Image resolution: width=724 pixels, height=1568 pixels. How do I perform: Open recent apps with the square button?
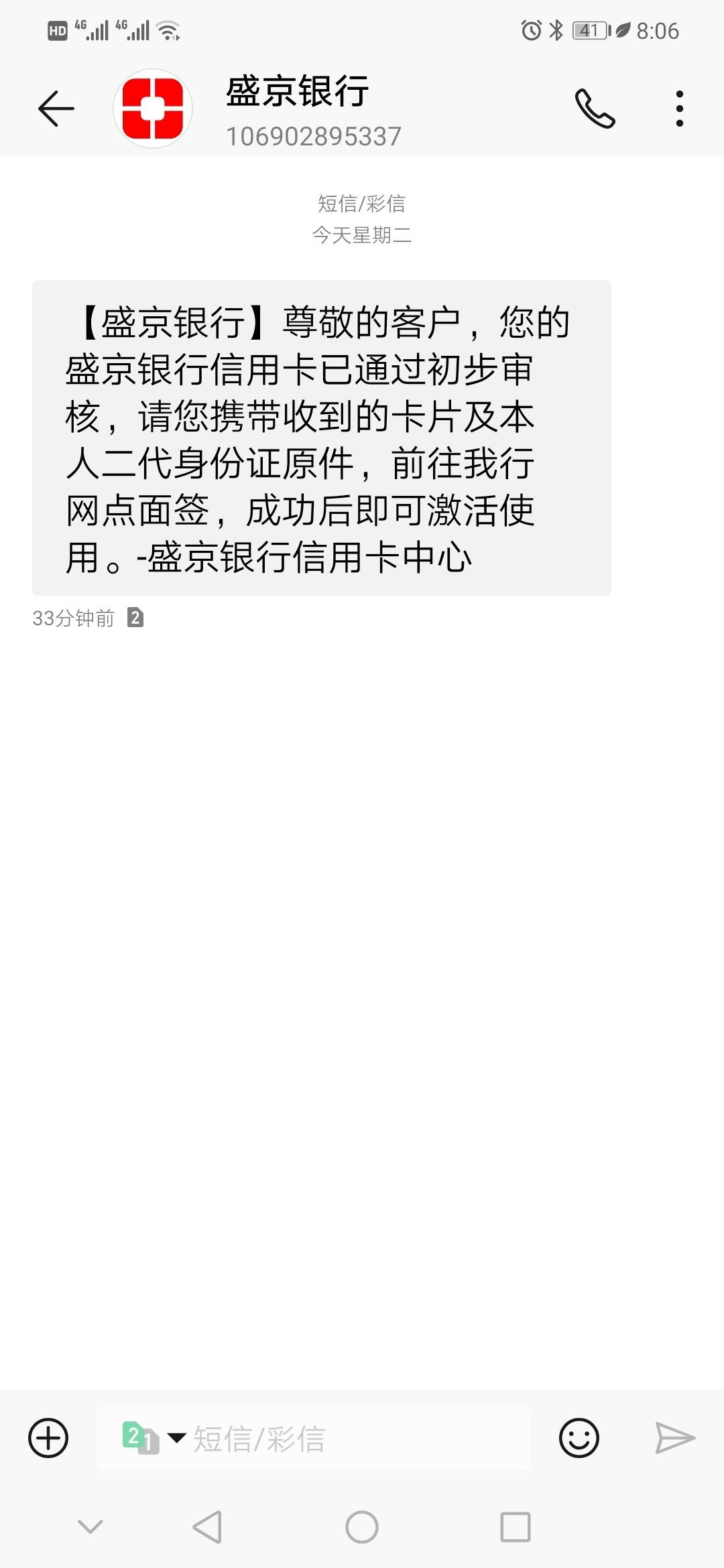click(516, 1527)
